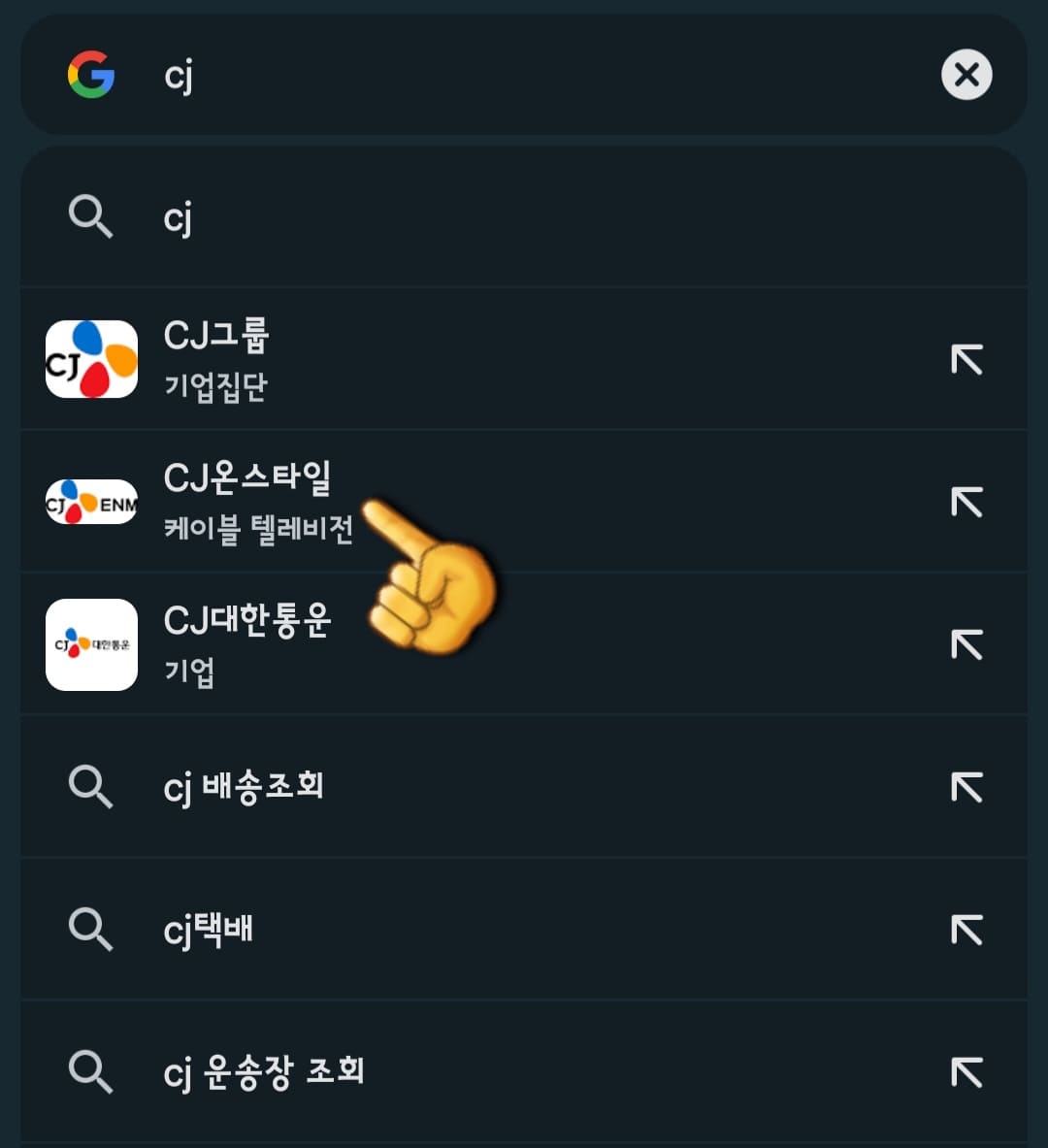Click the search icon beside cj 운송장 조회
1048x1148 pixels.
coord(91,1071)
